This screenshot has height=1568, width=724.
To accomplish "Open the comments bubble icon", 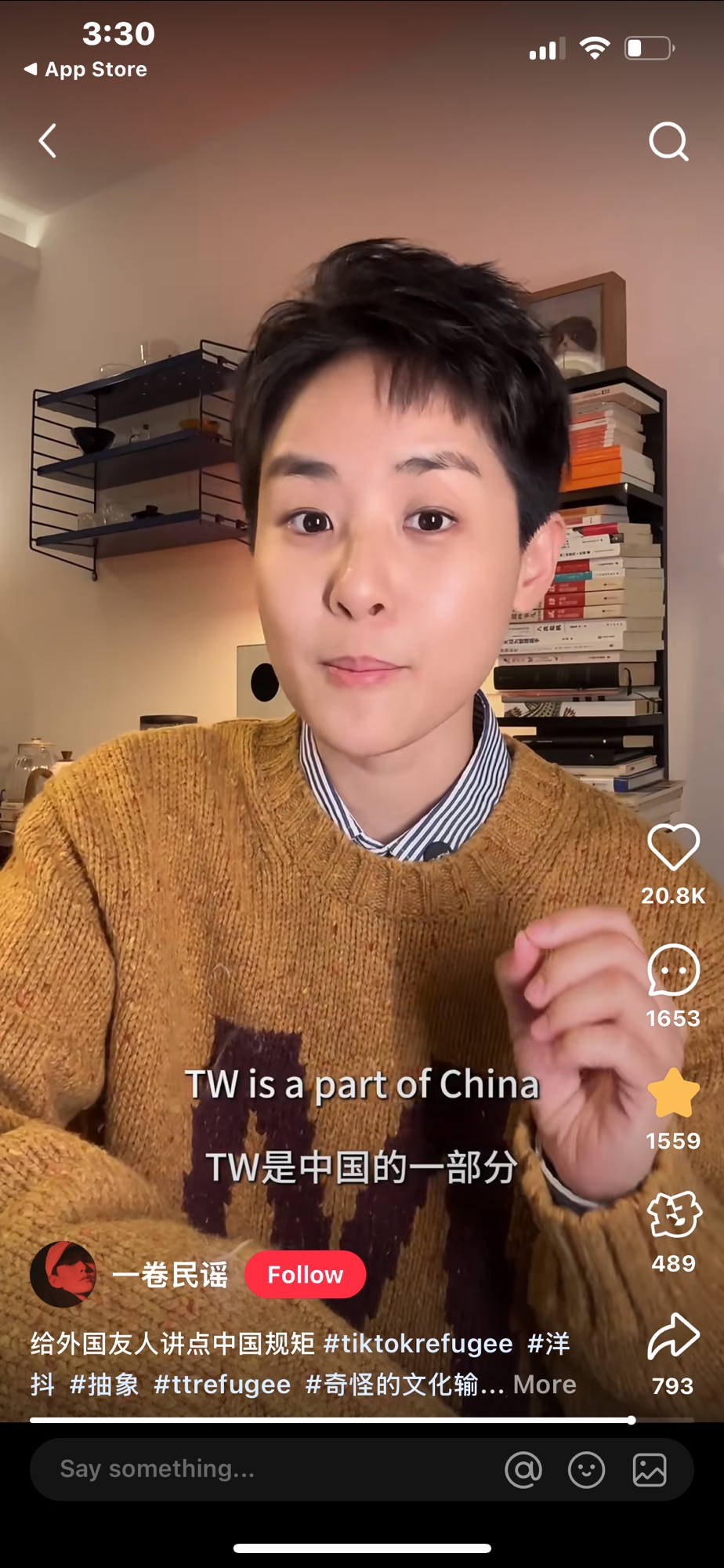I will click(x=673, y=971).
